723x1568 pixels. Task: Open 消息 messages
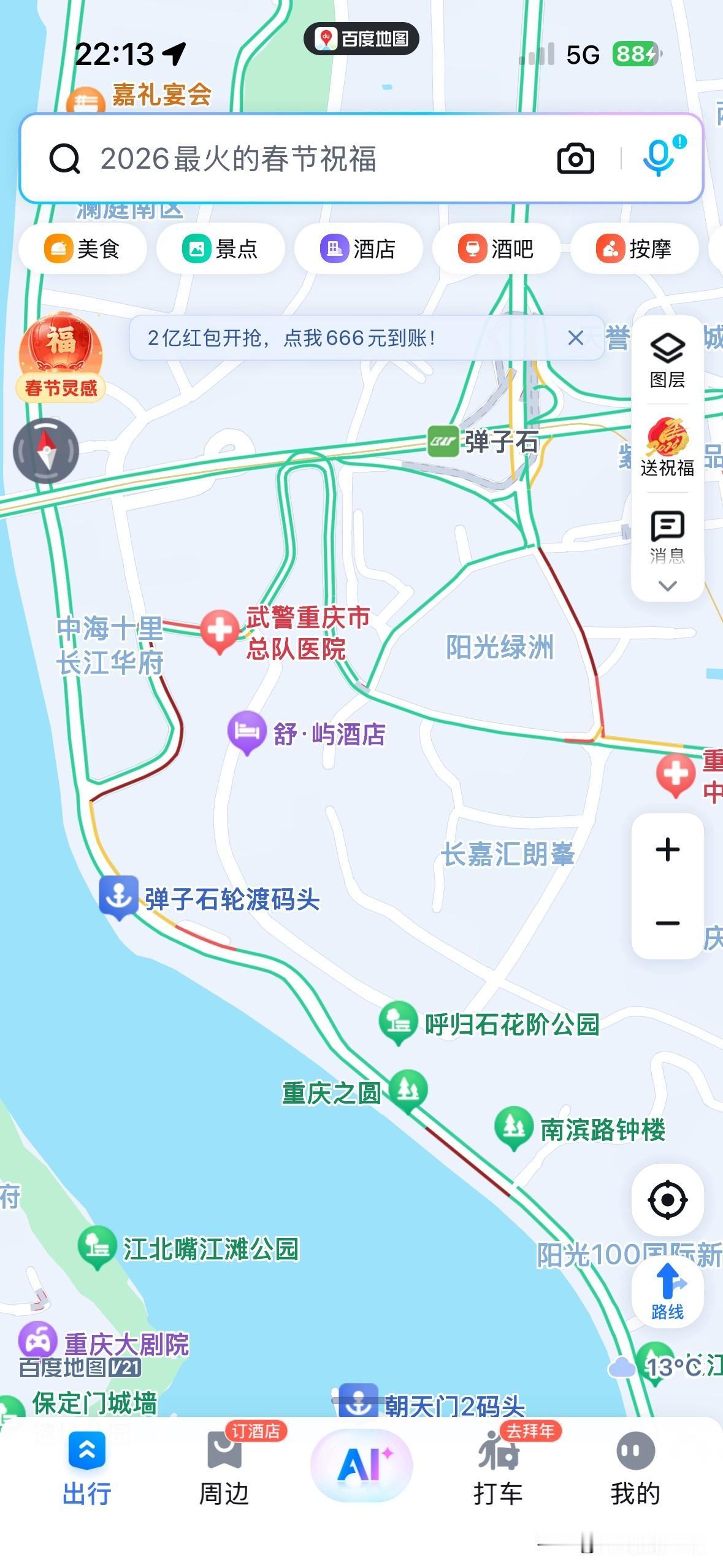667,537
